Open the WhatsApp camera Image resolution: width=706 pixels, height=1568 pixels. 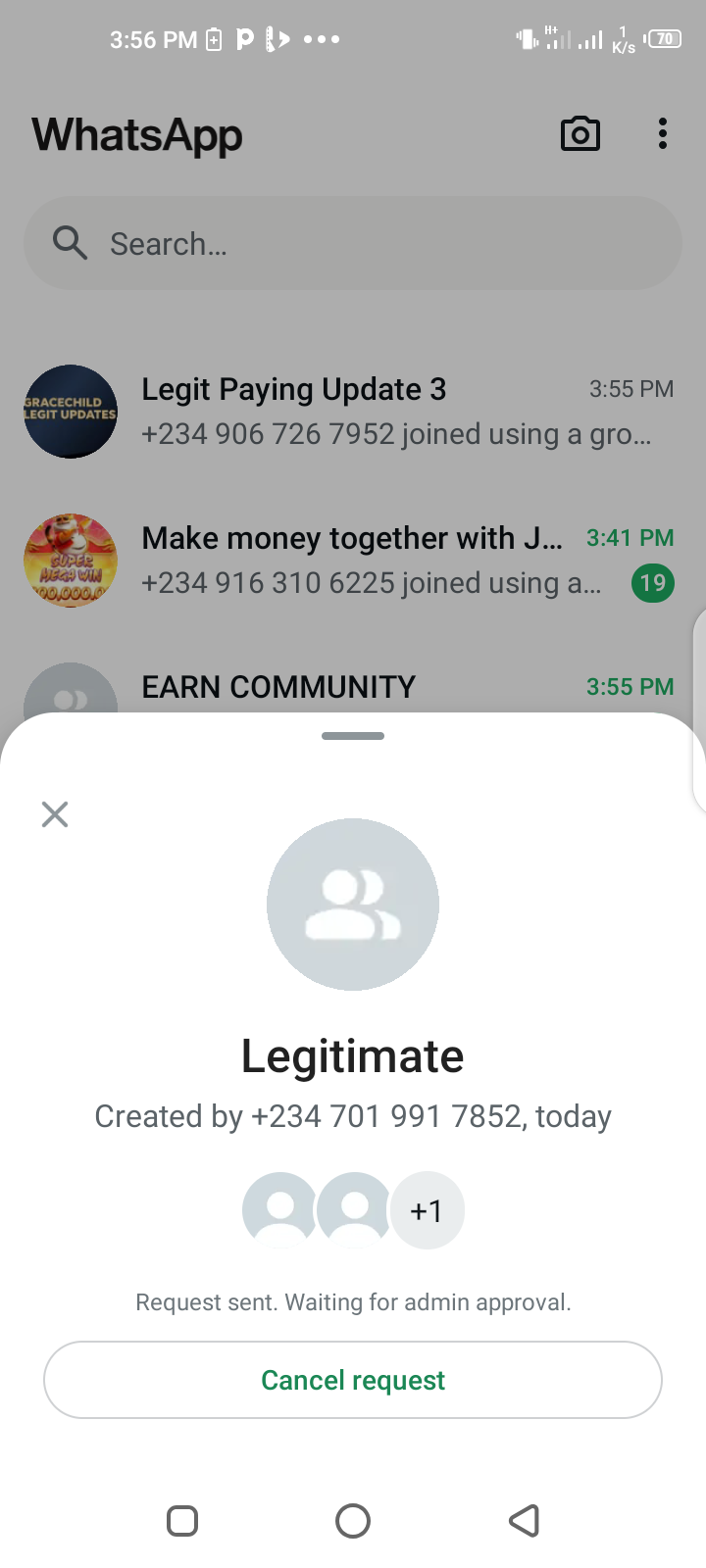point(580,134)
